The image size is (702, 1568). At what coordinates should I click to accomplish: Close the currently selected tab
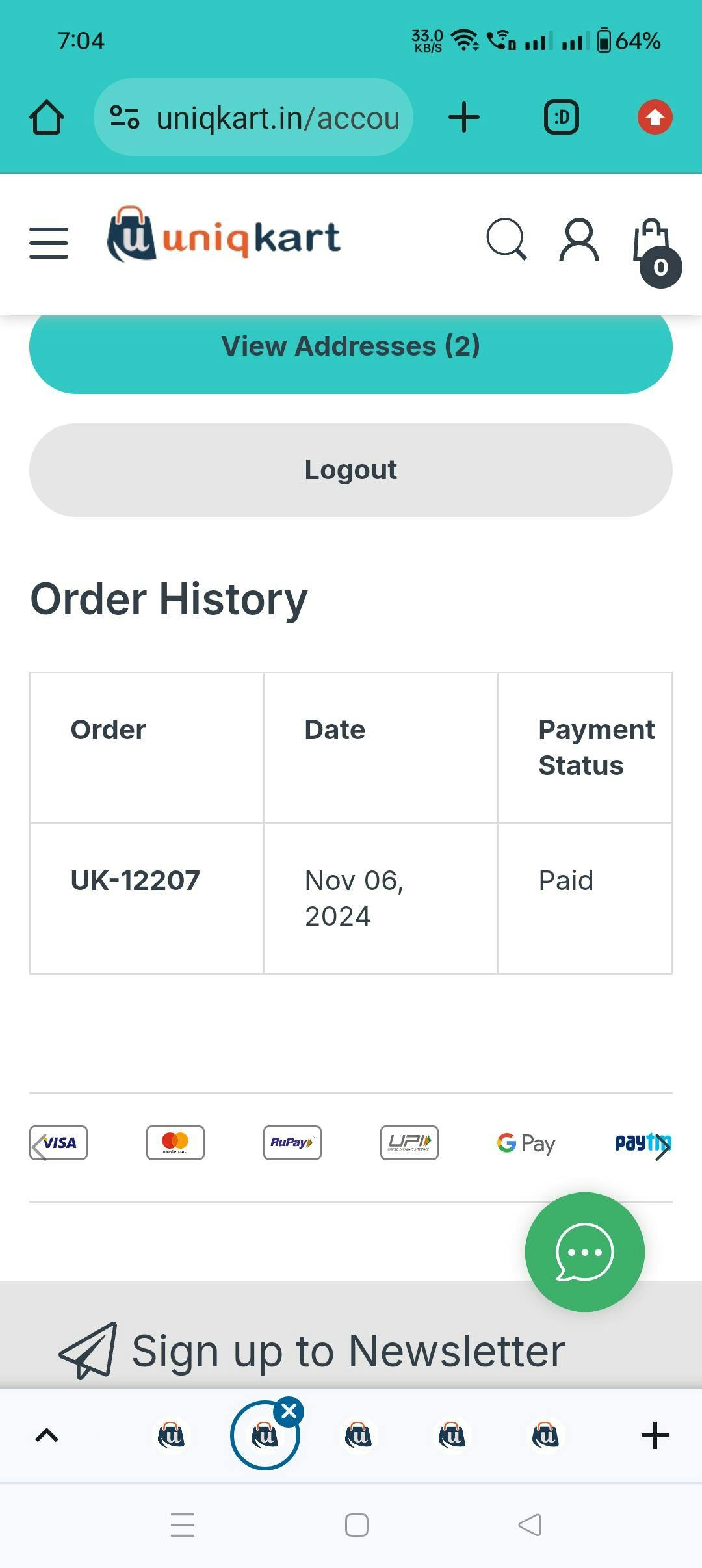(x=289, y=1411)
